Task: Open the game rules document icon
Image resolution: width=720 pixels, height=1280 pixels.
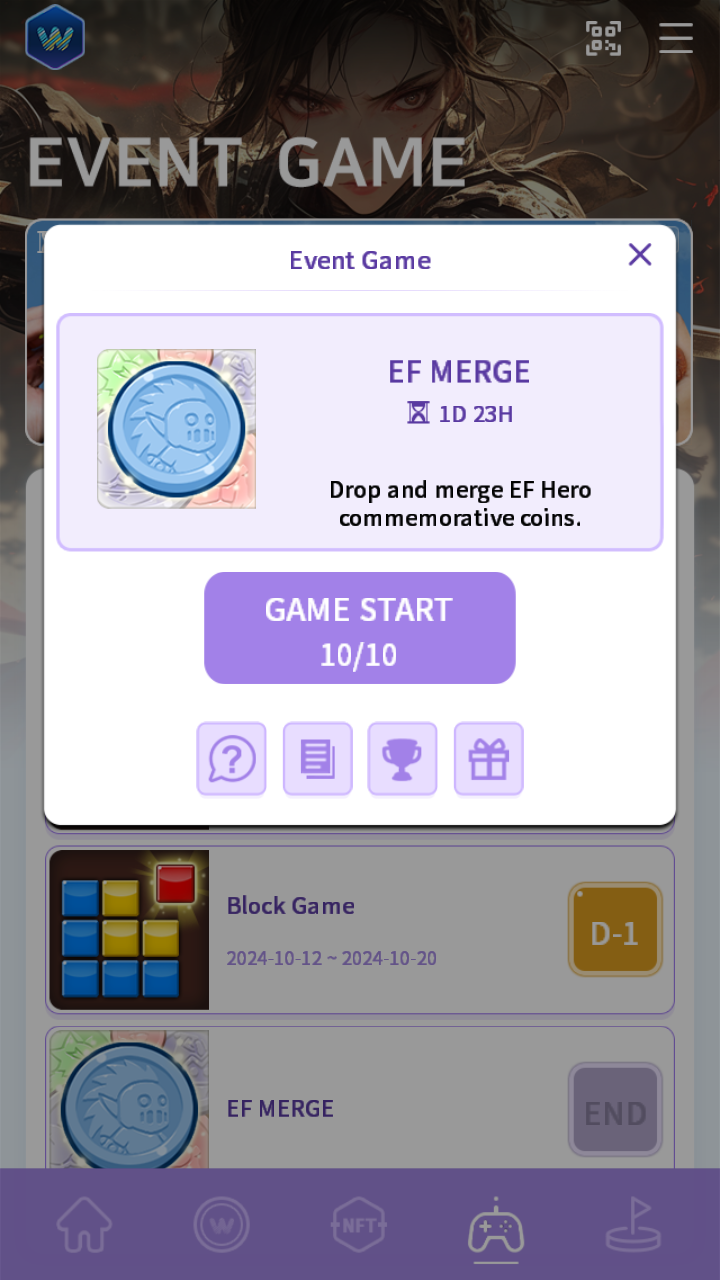Action: point(318,759)
